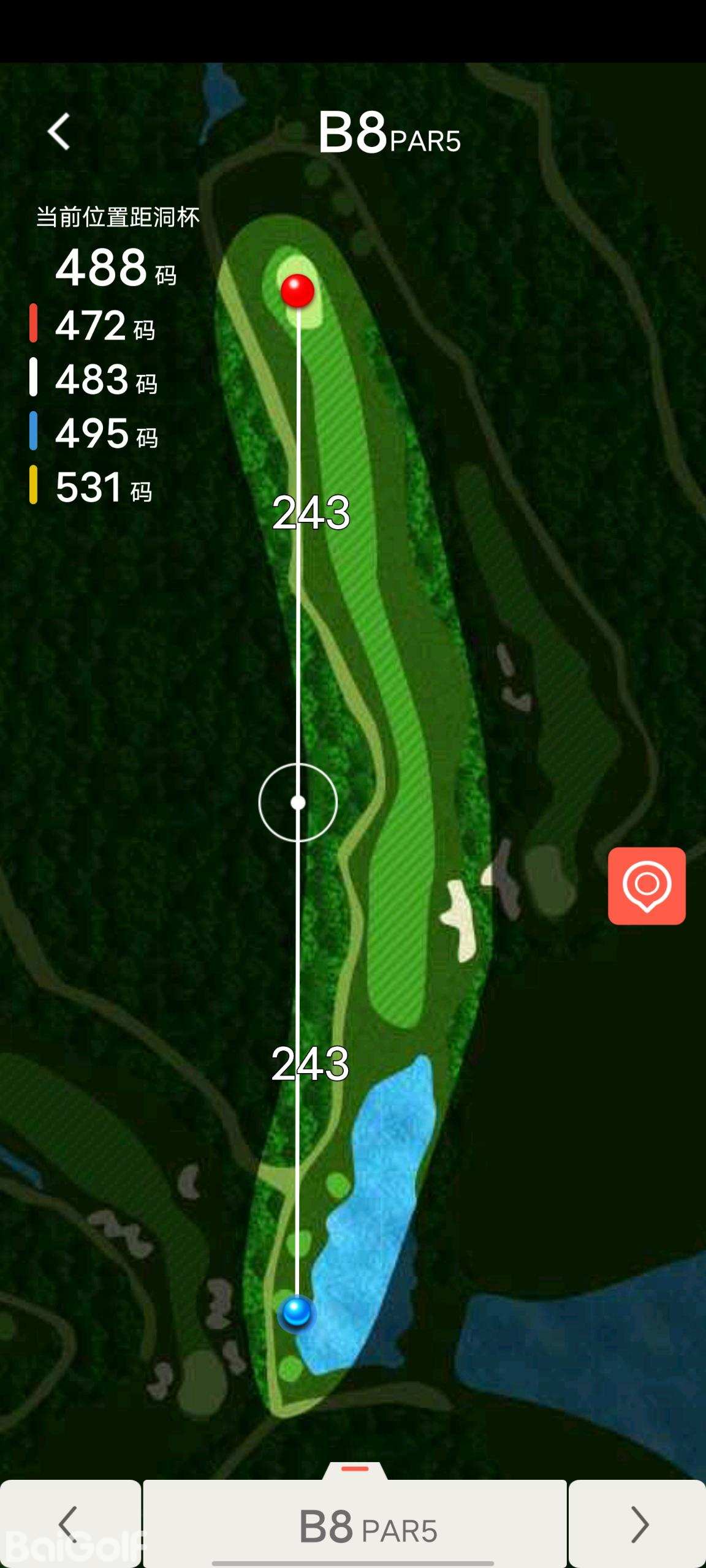Tap the circular target marker on map
The height and width of the screenshot is (1568, 706).
(298, 802)
